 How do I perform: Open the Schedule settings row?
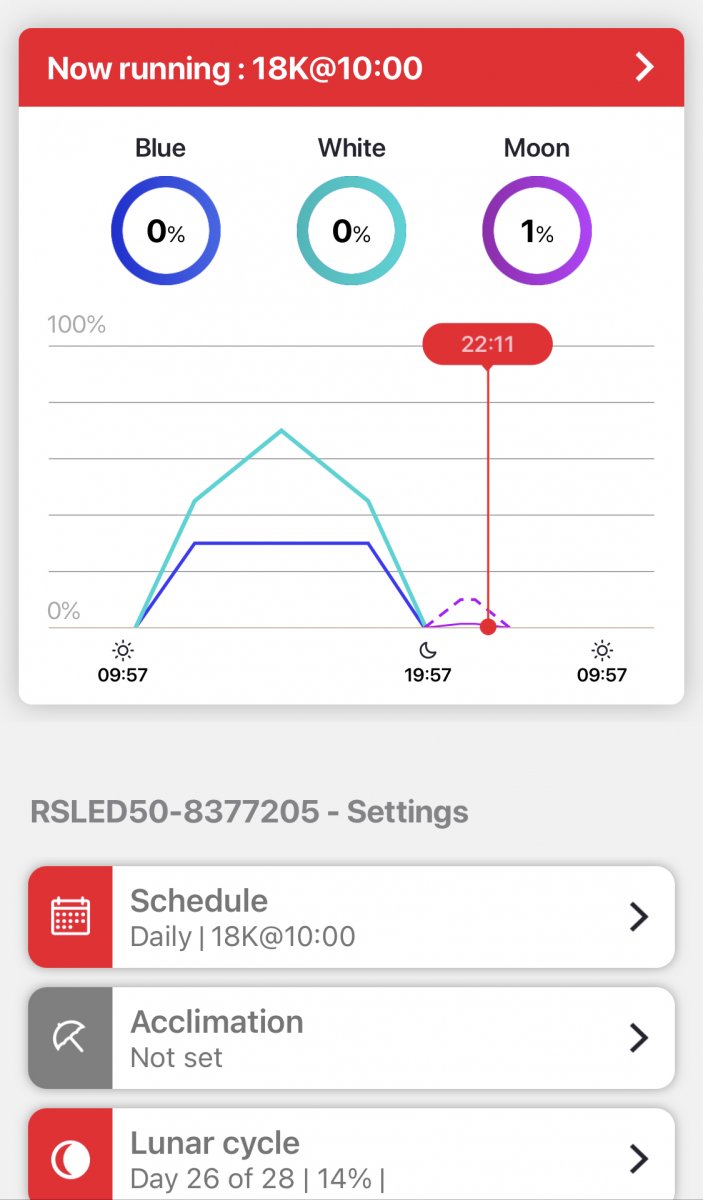click(351, 917)
